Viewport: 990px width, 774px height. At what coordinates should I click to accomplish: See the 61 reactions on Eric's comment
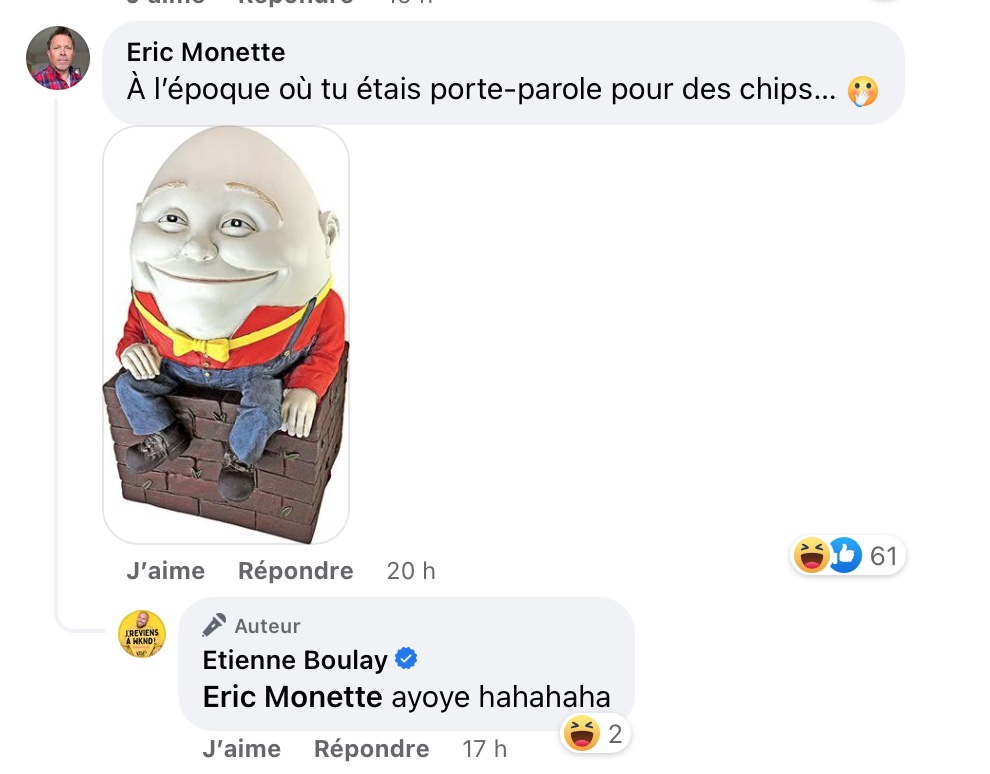click(x=848, y=555)
